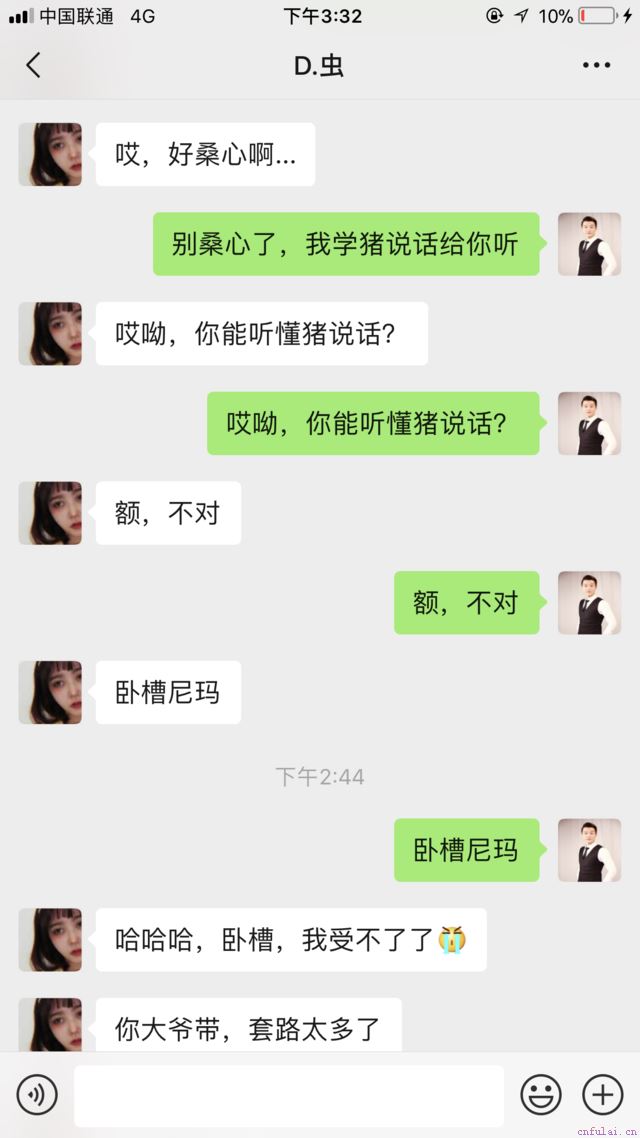
Task: Switch to voice message input
Action: pos(37,1095)
